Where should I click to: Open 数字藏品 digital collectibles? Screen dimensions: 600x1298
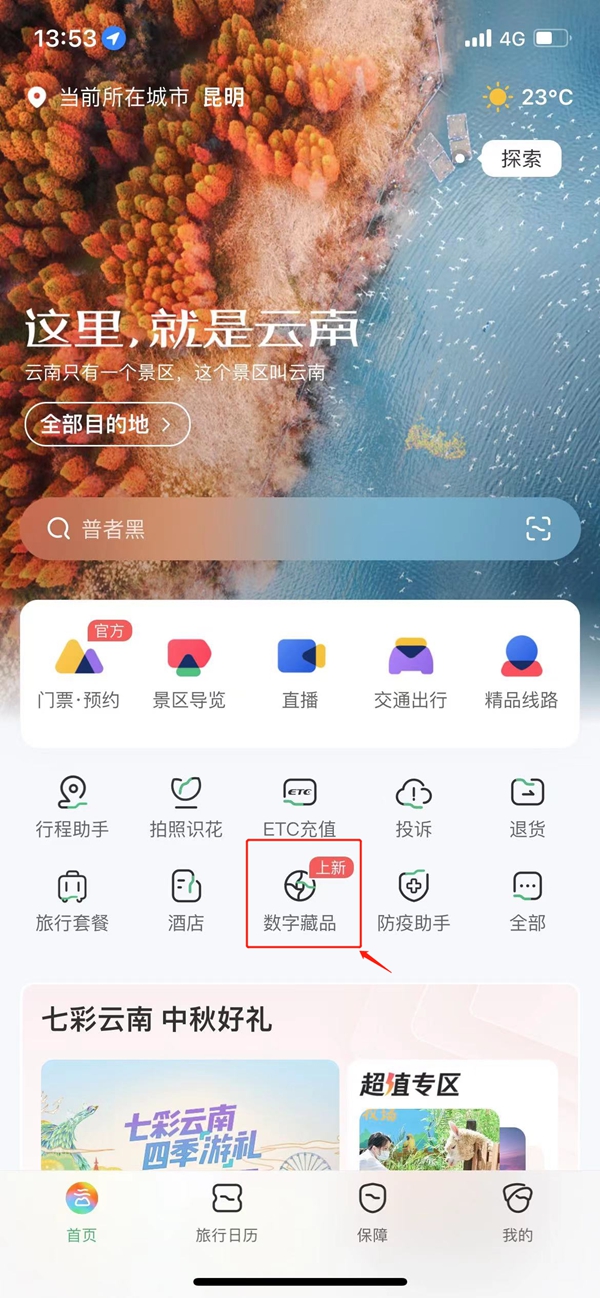click(300, 900)
